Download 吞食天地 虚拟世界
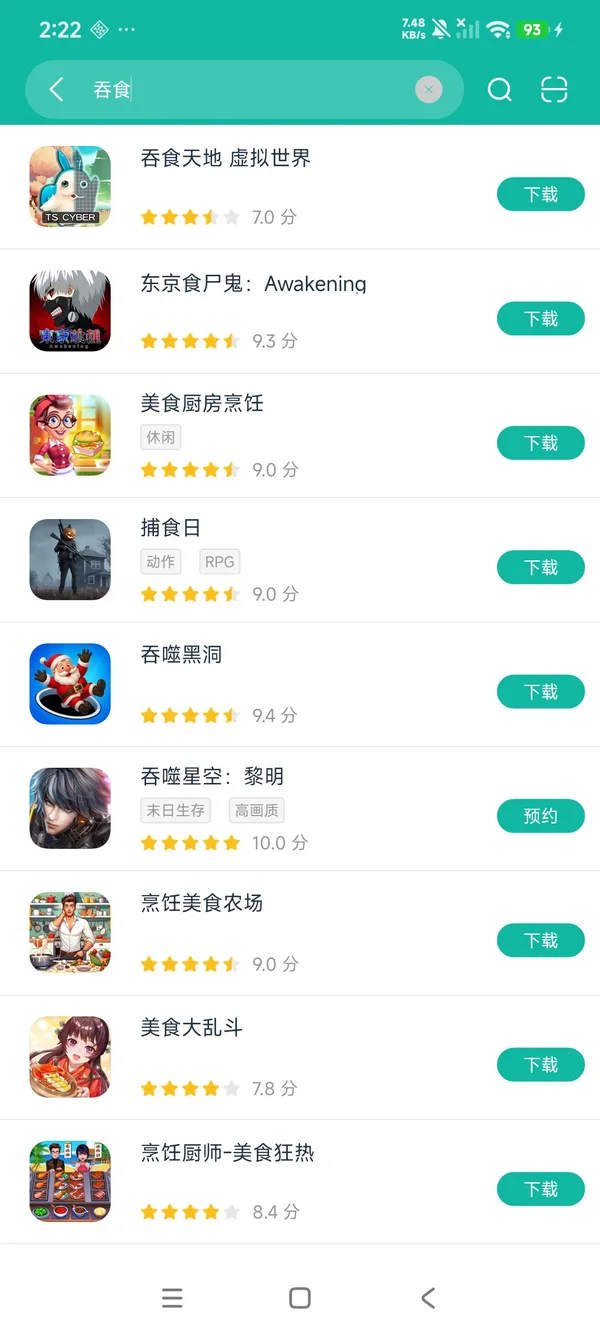The image size is (600, 1333). pyautogui.click(x=540, y=195)
